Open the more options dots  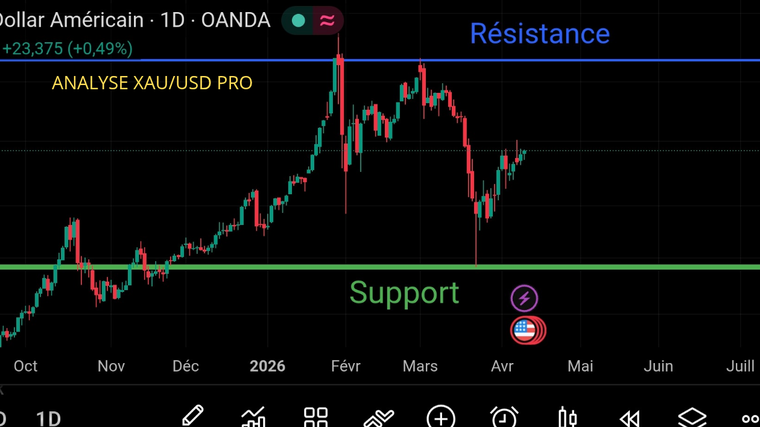point(750,418)
